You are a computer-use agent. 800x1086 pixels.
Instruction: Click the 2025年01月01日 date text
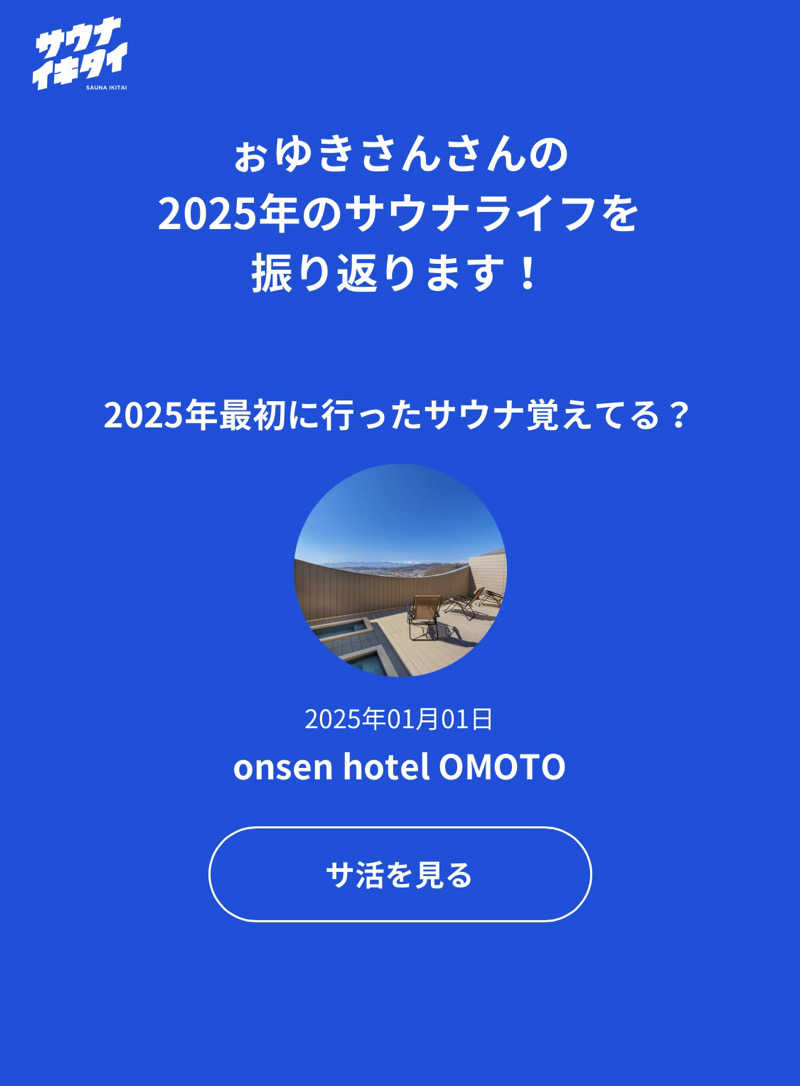(400, 717)
